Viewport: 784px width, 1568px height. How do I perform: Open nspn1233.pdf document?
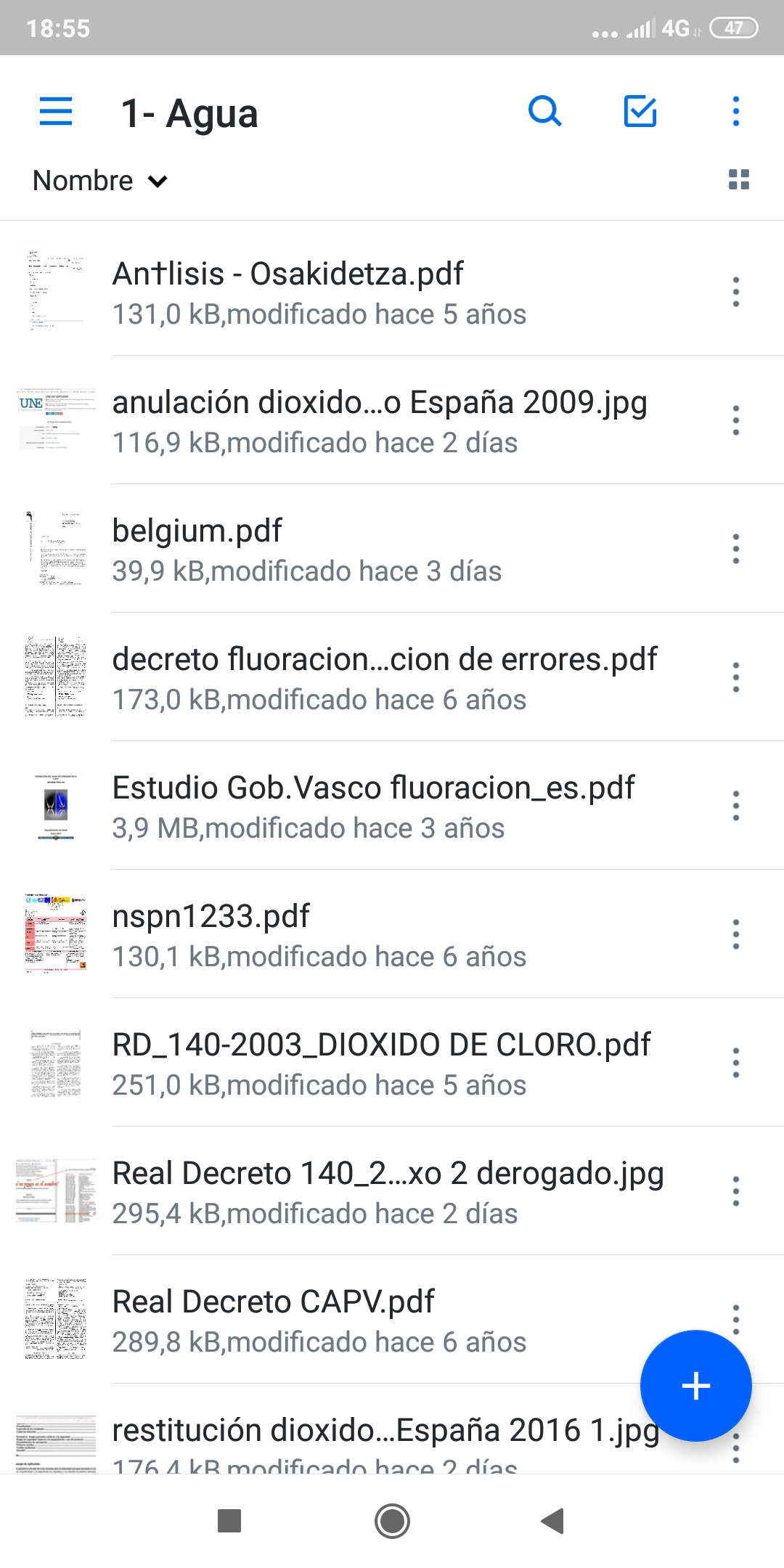(319, 934)
